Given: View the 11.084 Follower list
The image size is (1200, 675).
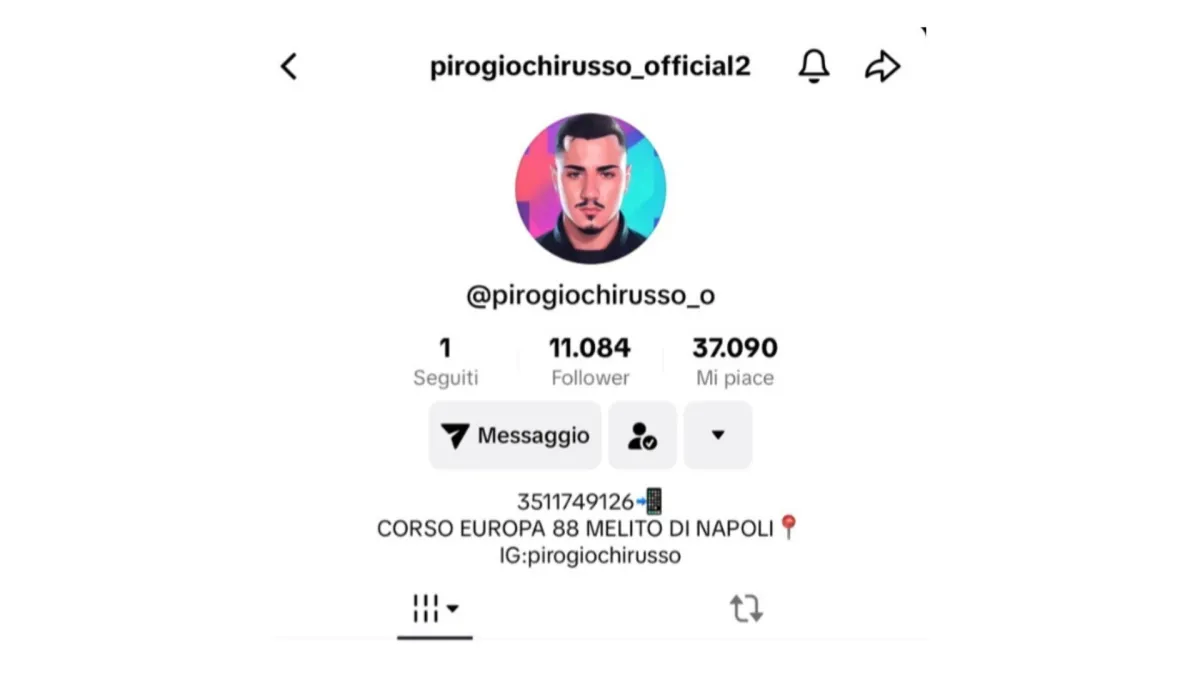Looking at the screenshot, I should click(x=590, y=362).
